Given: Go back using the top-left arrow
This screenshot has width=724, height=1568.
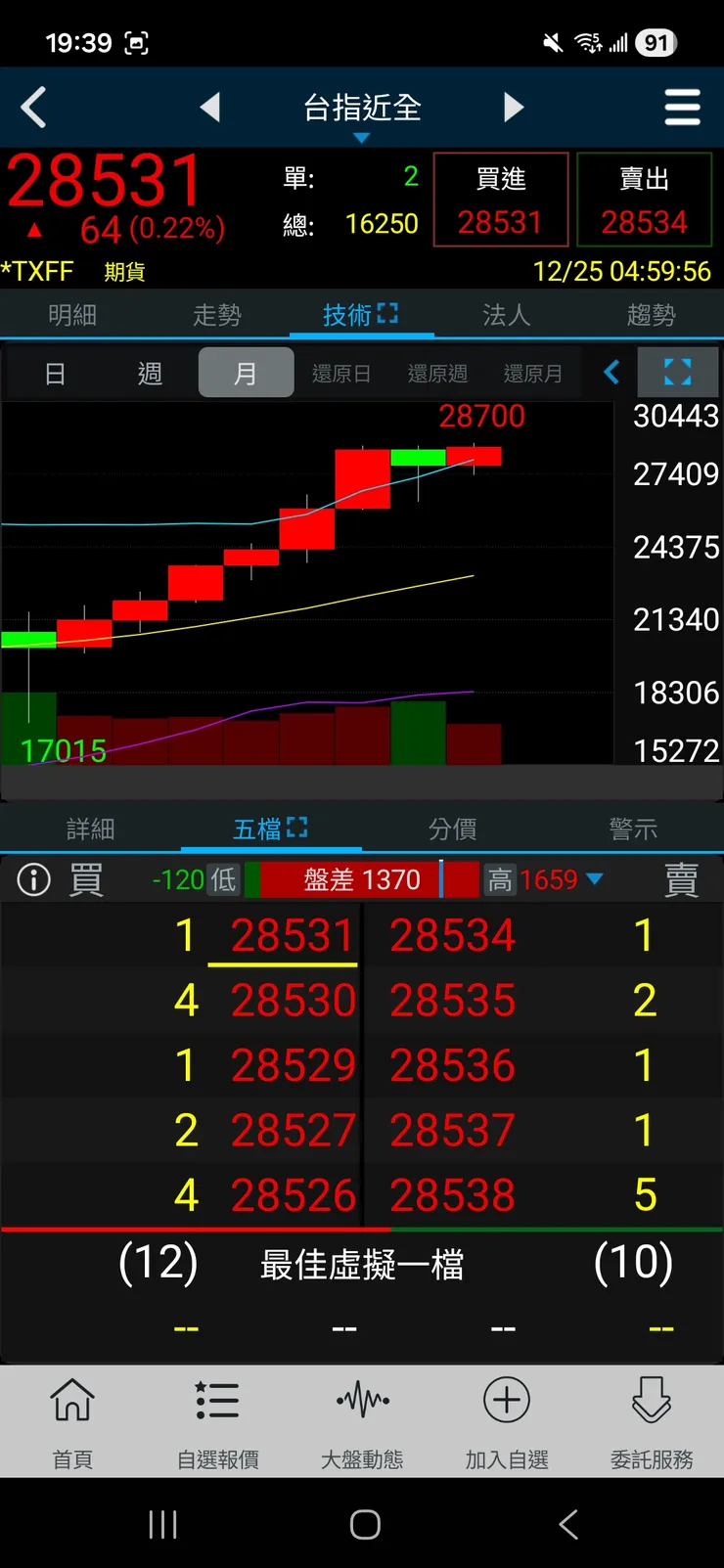Looking at the screenshot, I should point(34,108).
